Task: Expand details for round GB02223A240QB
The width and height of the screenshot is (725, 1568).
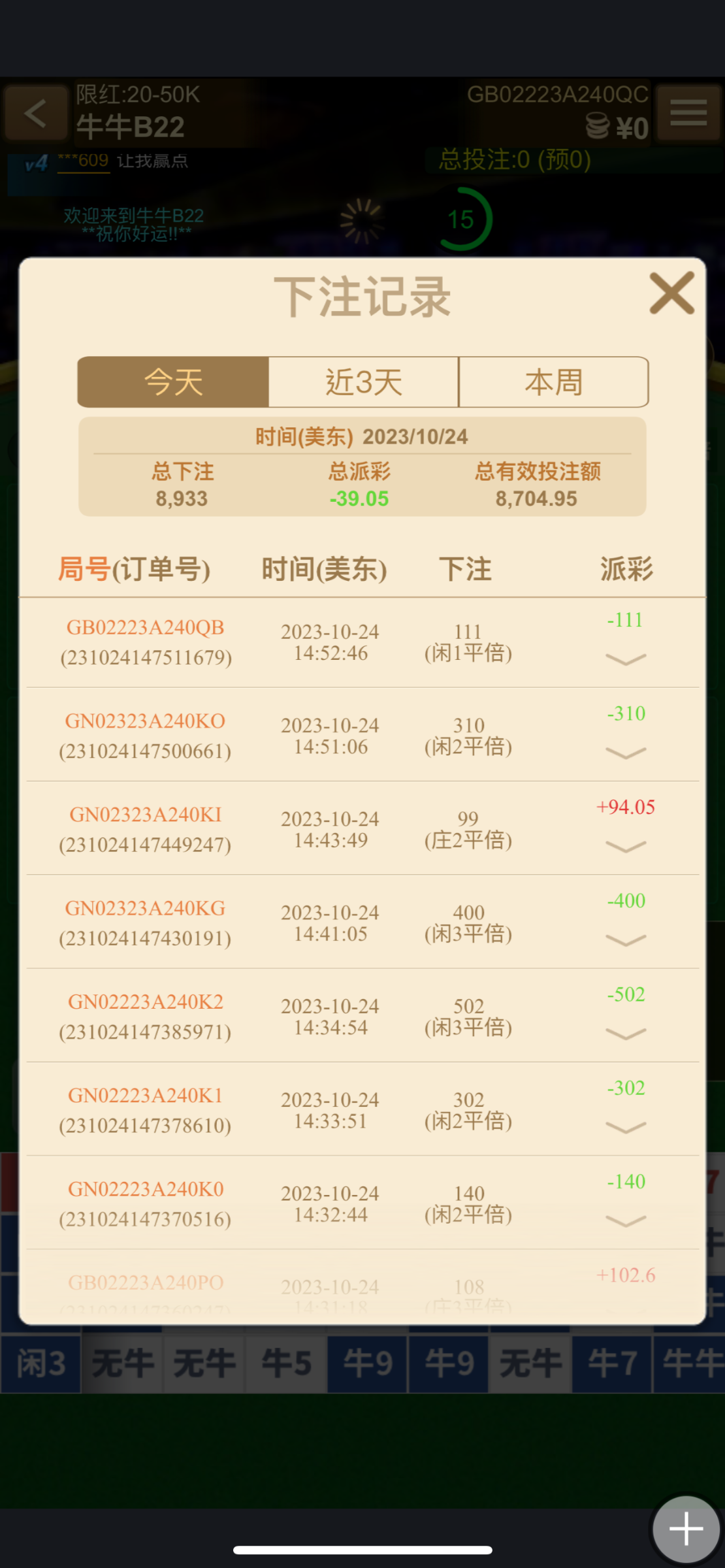Action: (626, 659)
